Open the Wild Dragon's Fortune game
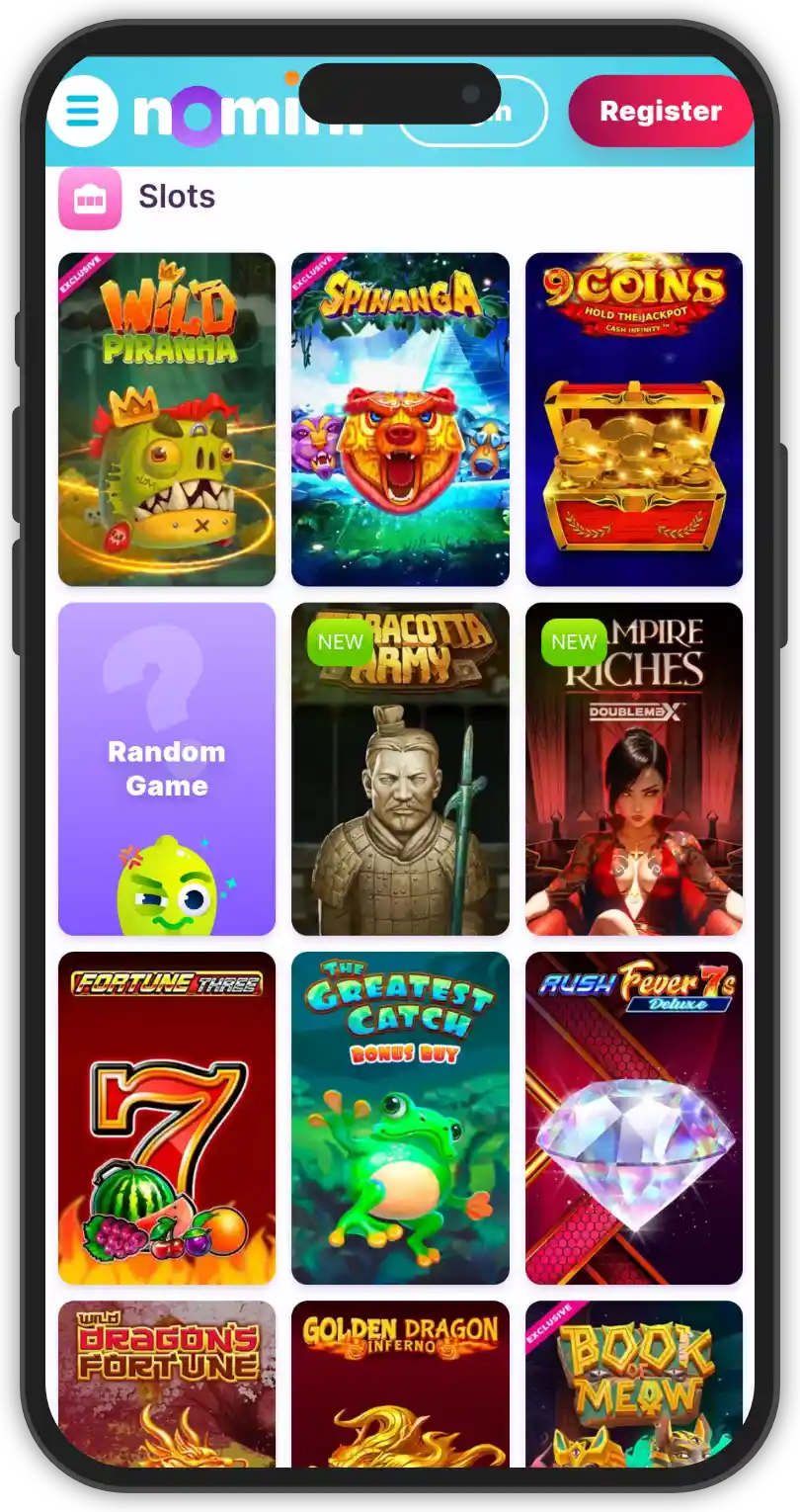 coord(167,1384)
